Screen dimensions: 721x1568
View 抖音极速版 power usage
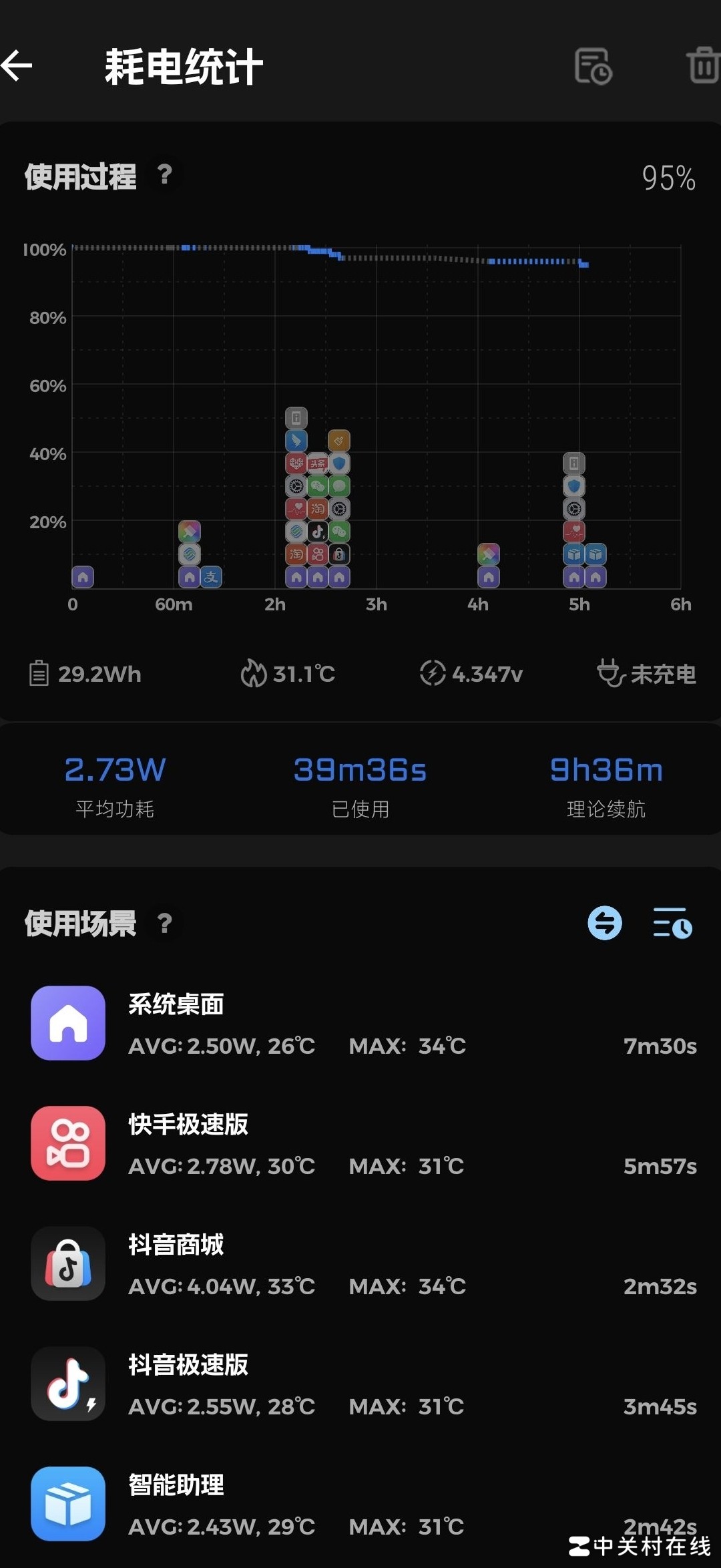click(360, 1384)
